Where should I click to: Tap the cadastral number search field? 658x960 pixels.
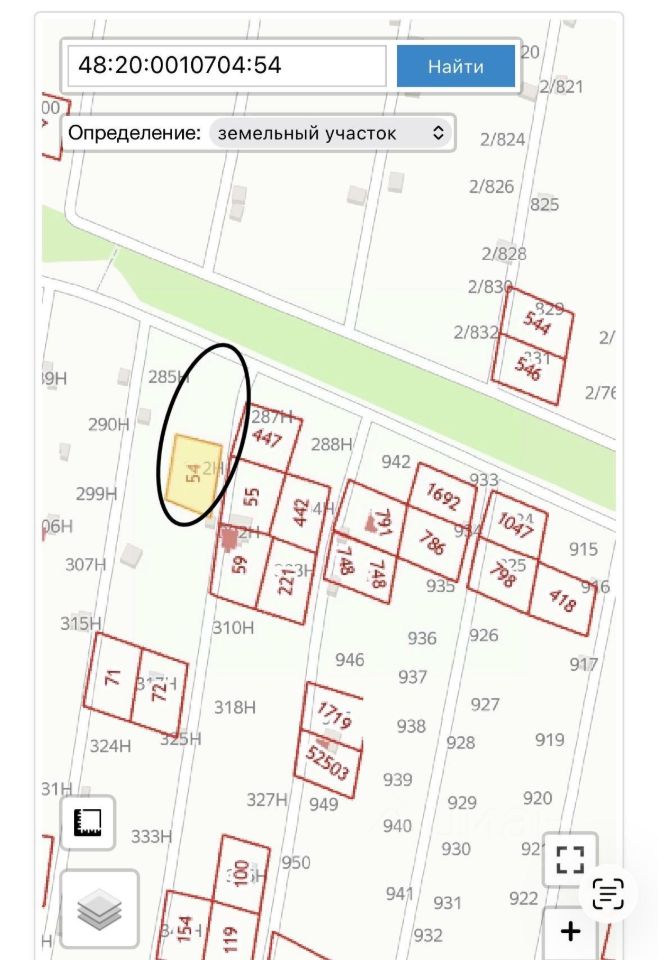226,66
